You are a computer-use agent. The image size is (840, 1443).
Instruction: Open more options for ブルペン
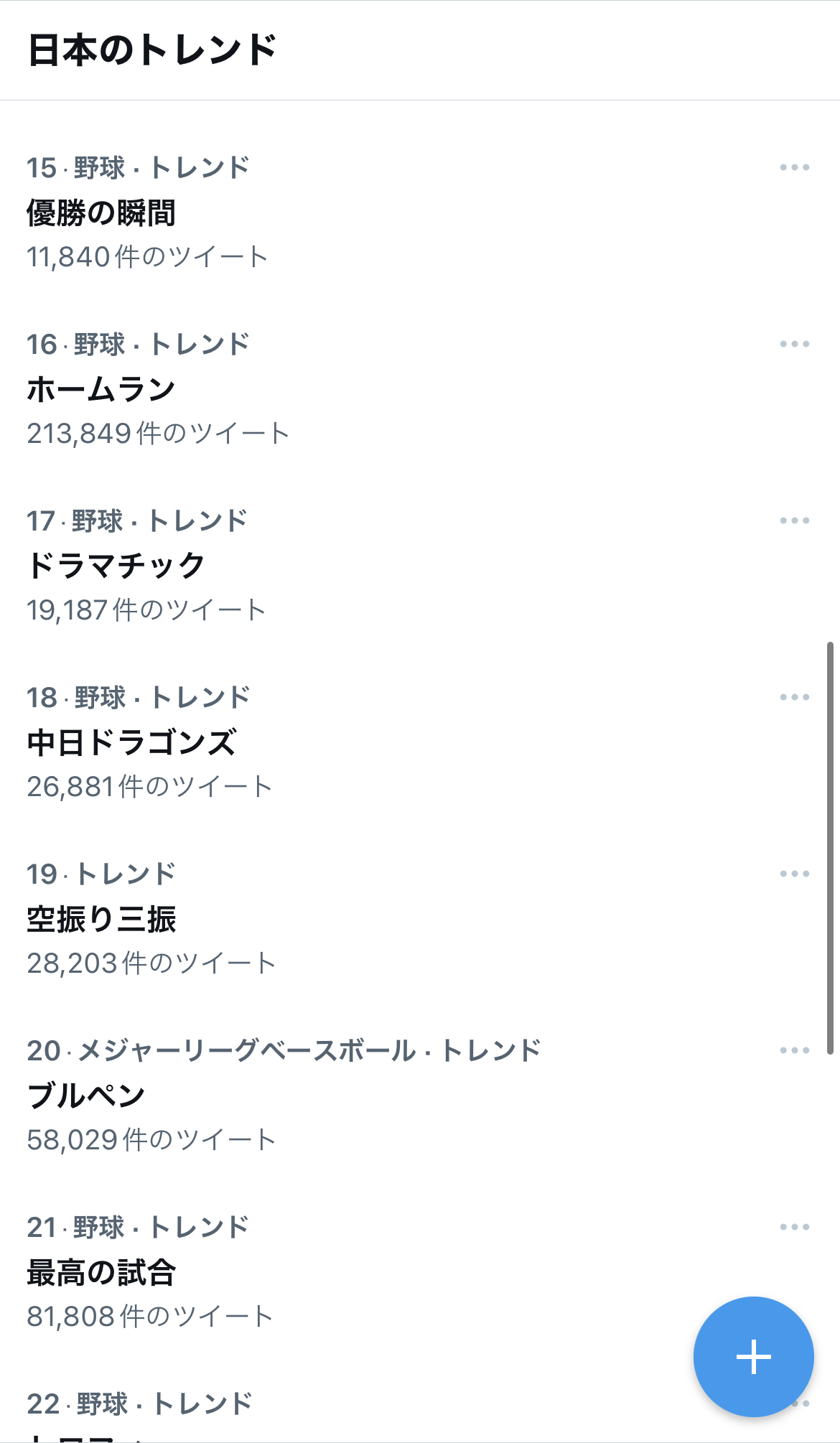click(795, 1051)
